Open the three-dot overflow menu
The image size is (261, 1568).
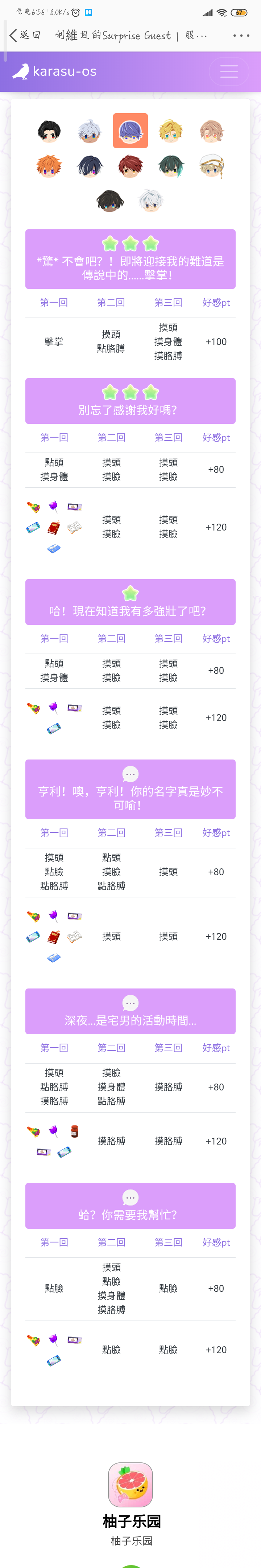pyautogui.click(x=241, y=35)
